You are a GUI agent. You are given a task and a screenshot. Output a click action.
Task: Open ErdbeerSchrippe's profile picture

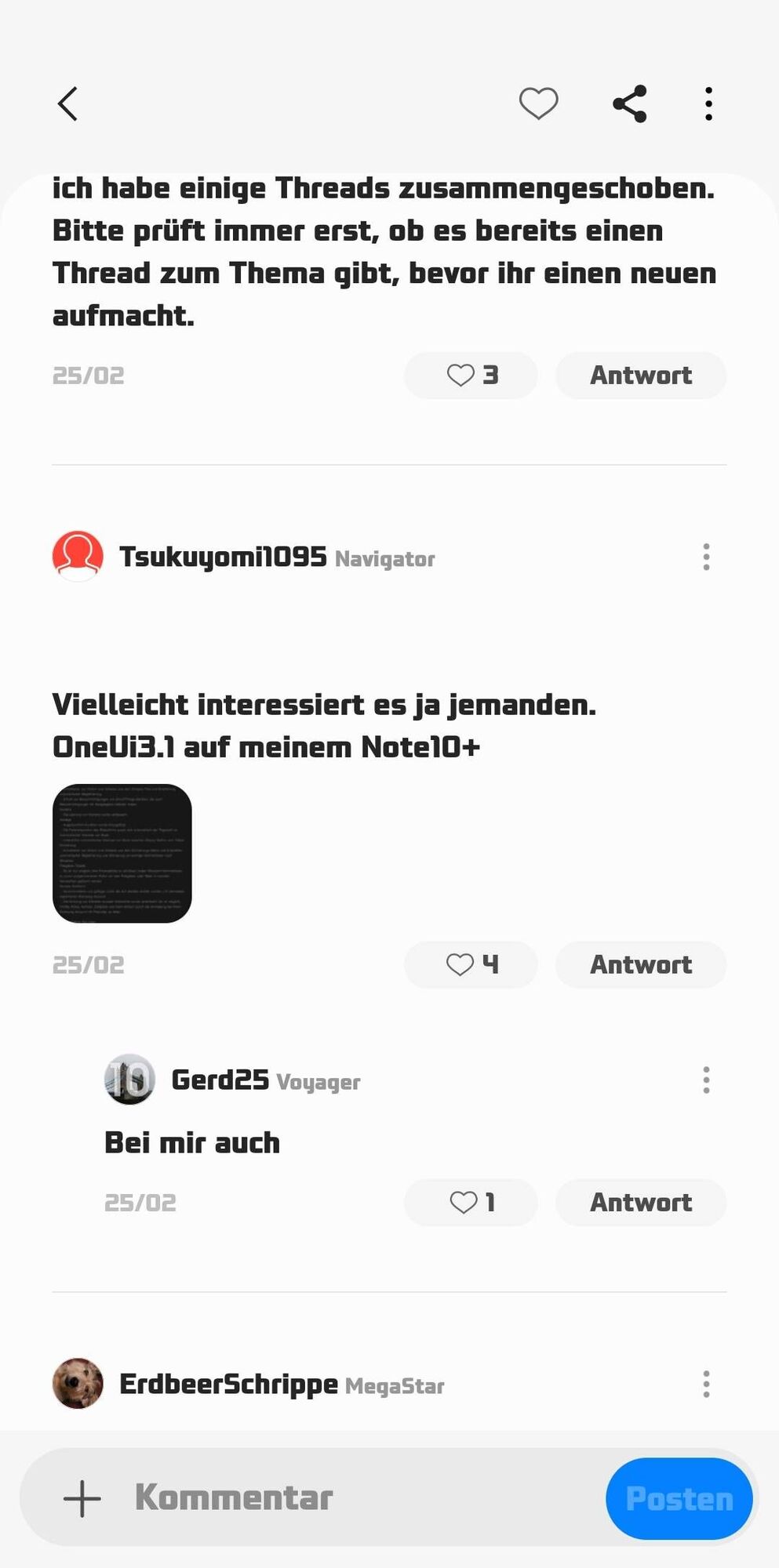pyautogui.click(x=78, y=1384)
